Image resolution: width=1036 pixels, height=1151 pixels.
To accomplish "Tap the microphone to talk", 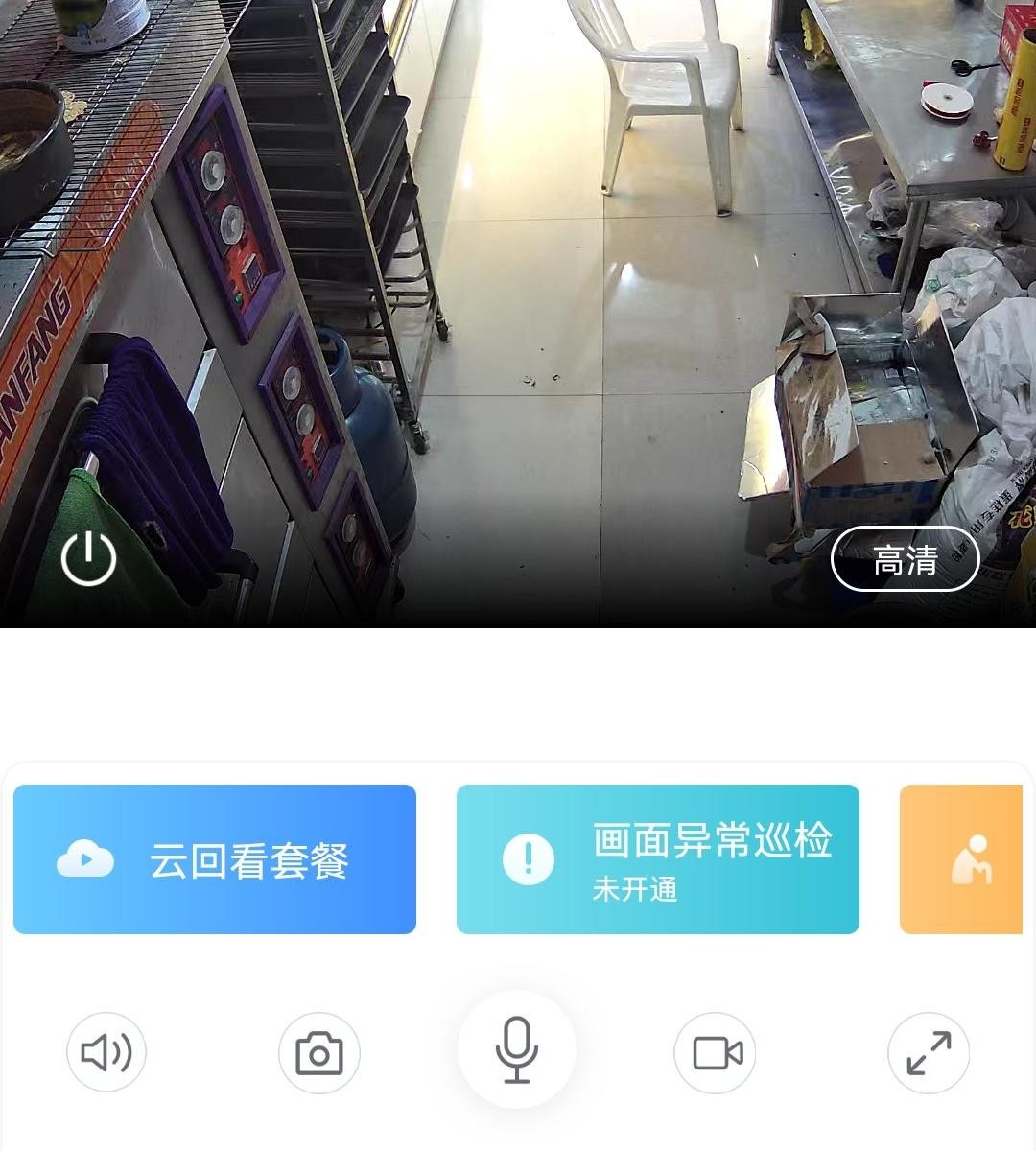I will pyautogui.click(x=517, y=1049).
